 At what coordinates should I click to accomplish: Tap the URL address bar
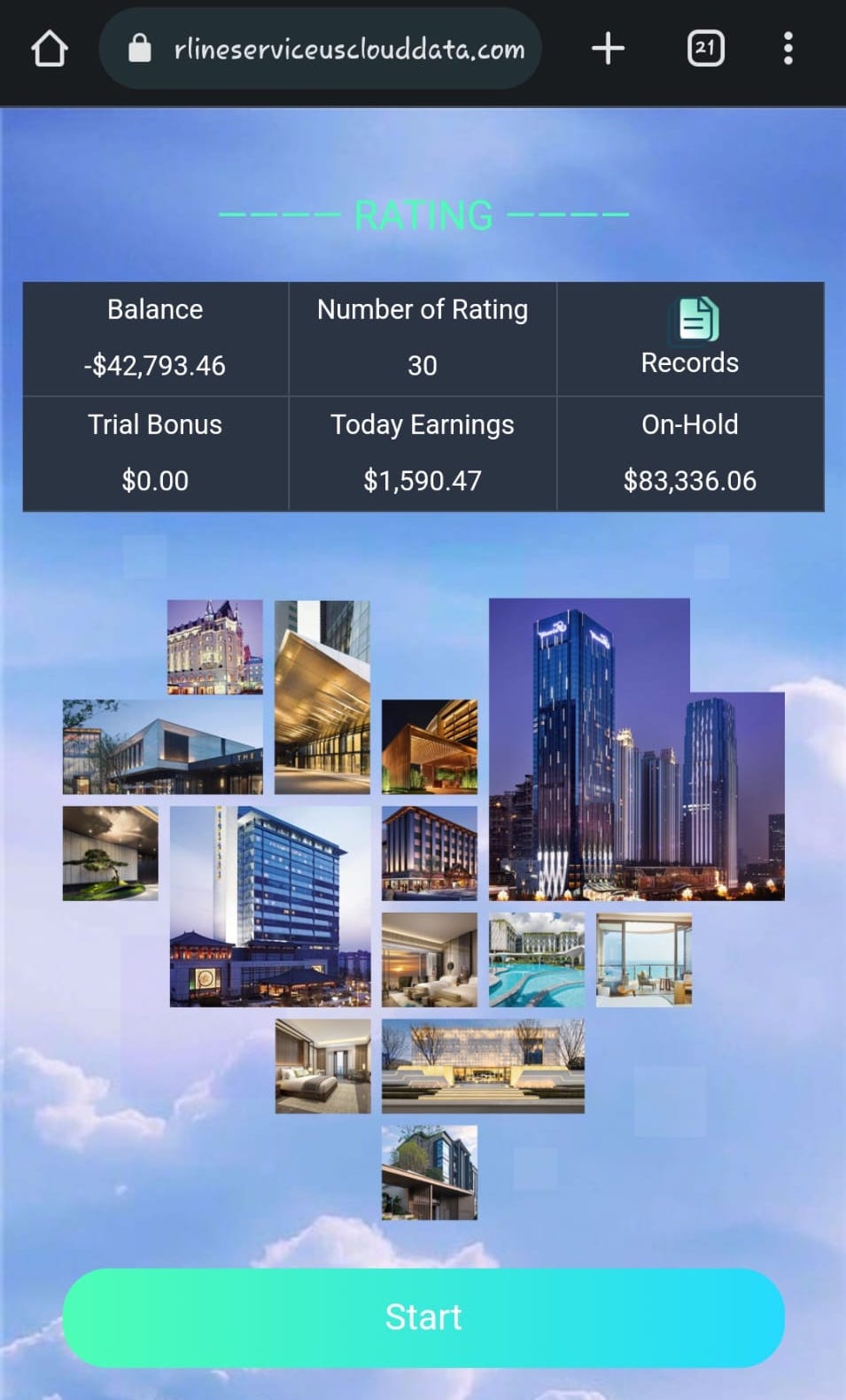tap(320, 49)
